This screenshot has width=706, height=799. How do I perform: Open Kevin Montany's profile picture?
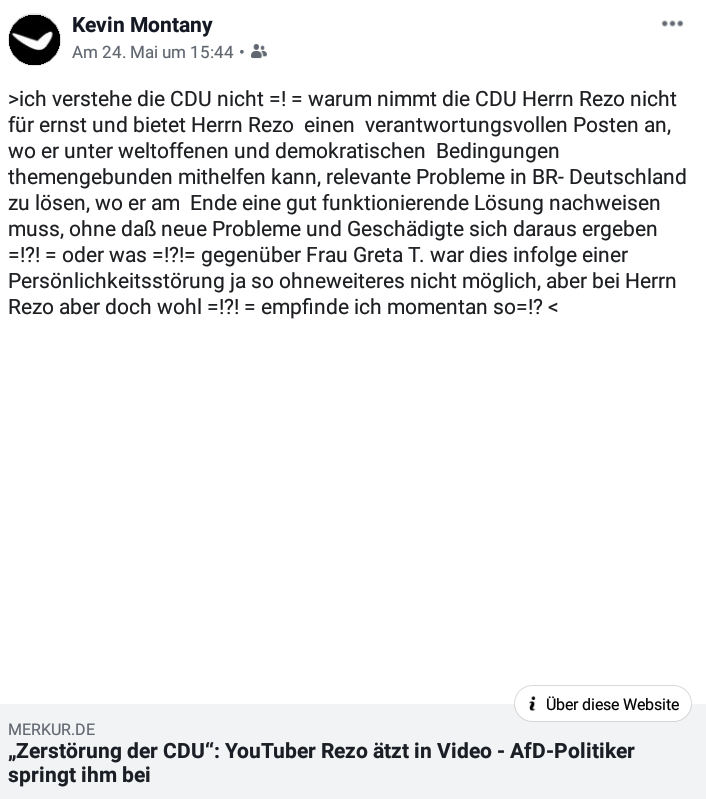click(x=35, y=39)
